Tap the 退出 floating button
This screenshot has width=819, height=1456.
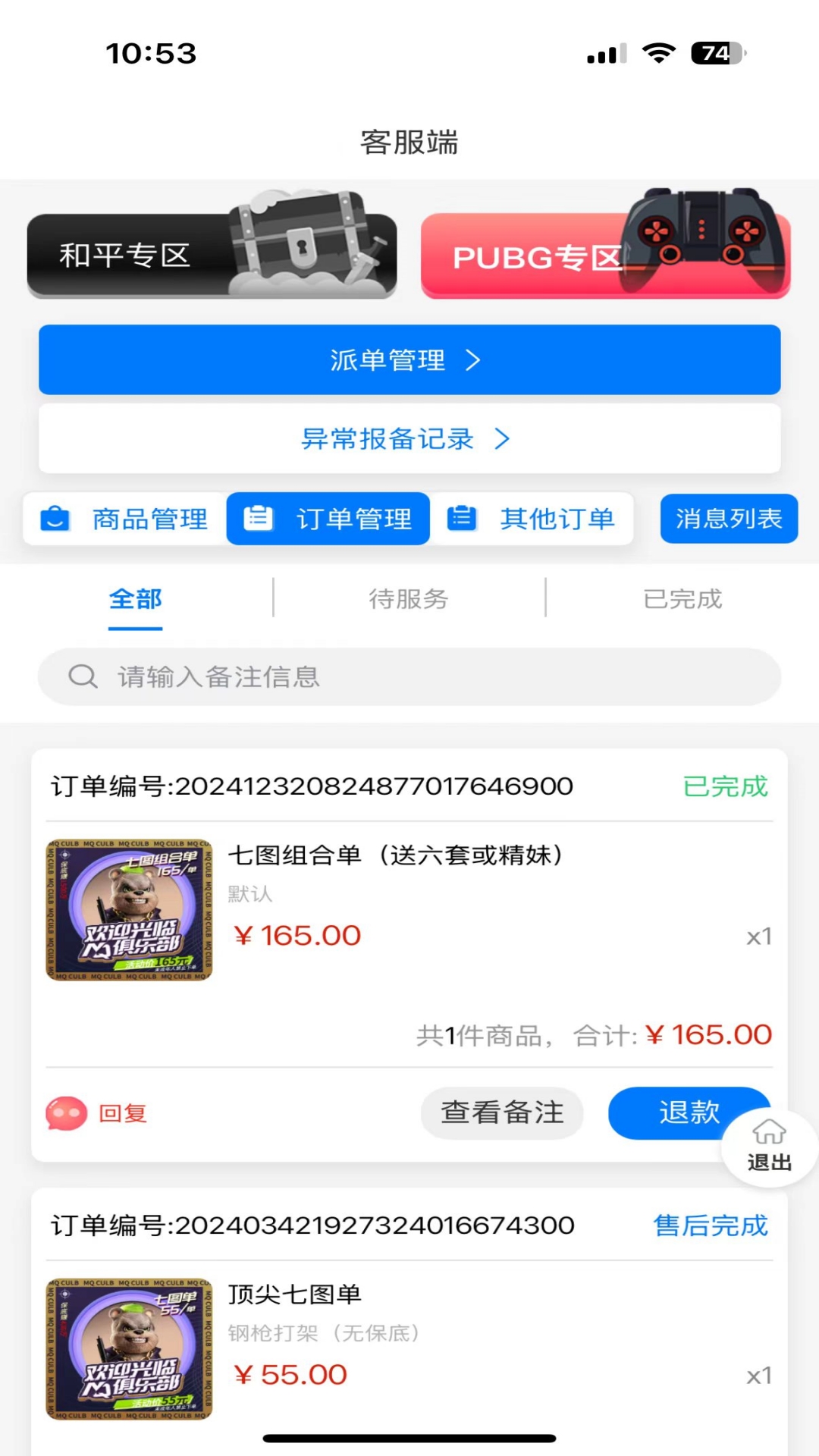769,1145
